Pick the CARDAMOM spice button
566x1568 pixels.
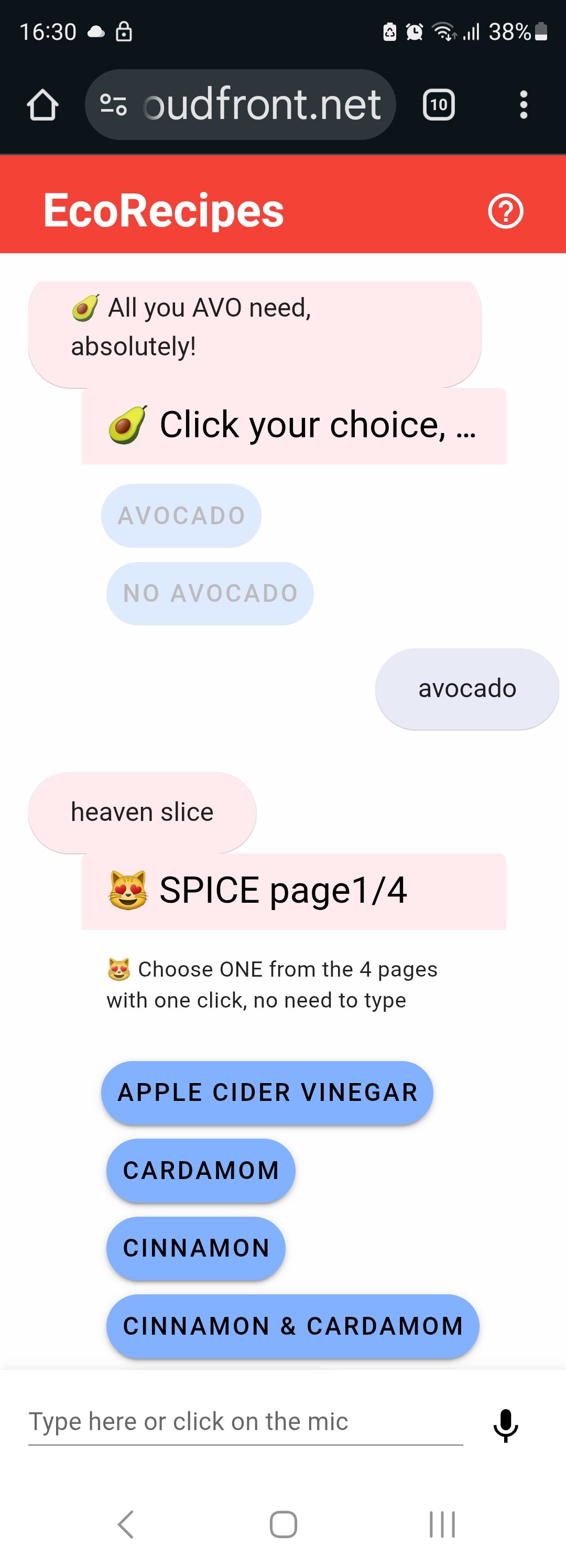pos(201,1170)
